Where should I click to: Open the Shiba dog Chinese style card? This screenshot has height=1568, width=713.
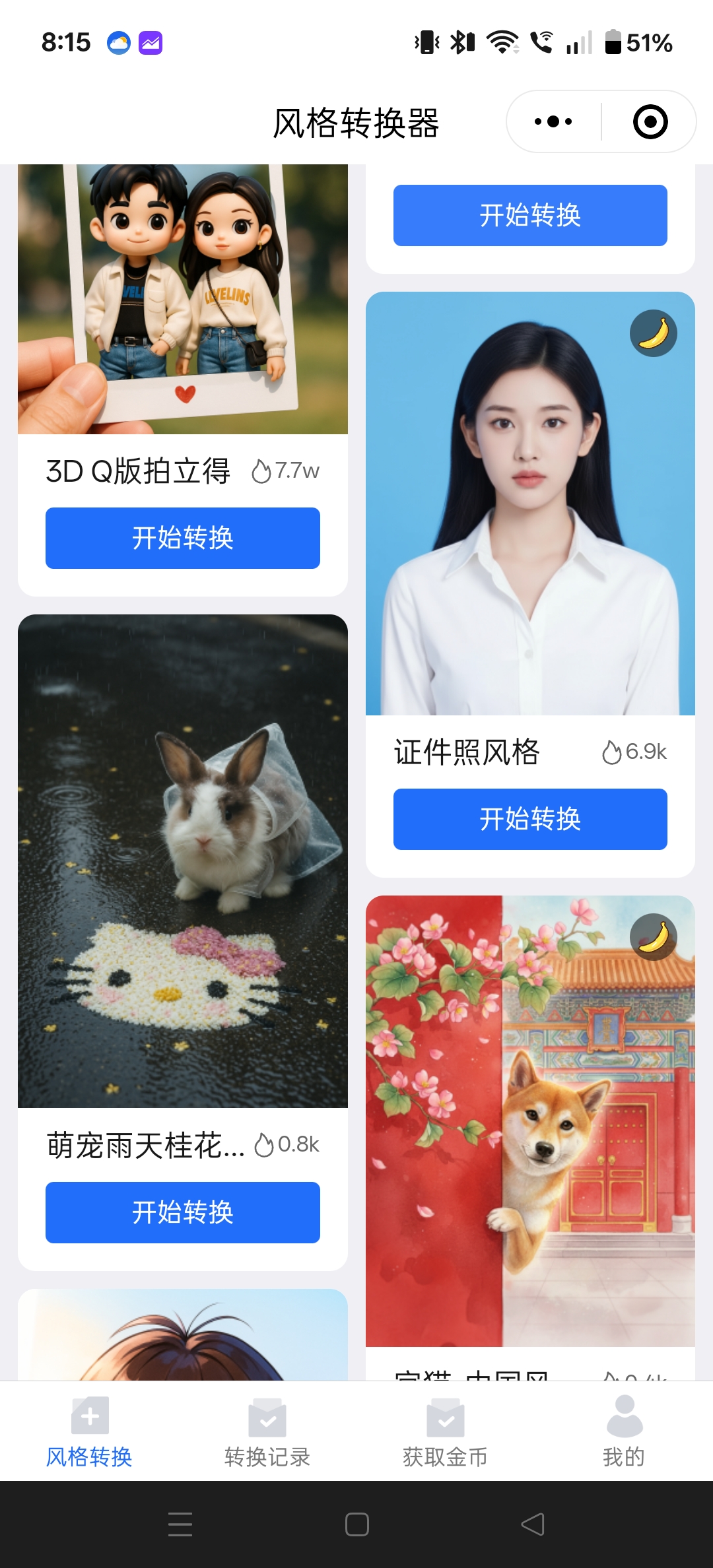[x=530, y=1121]
